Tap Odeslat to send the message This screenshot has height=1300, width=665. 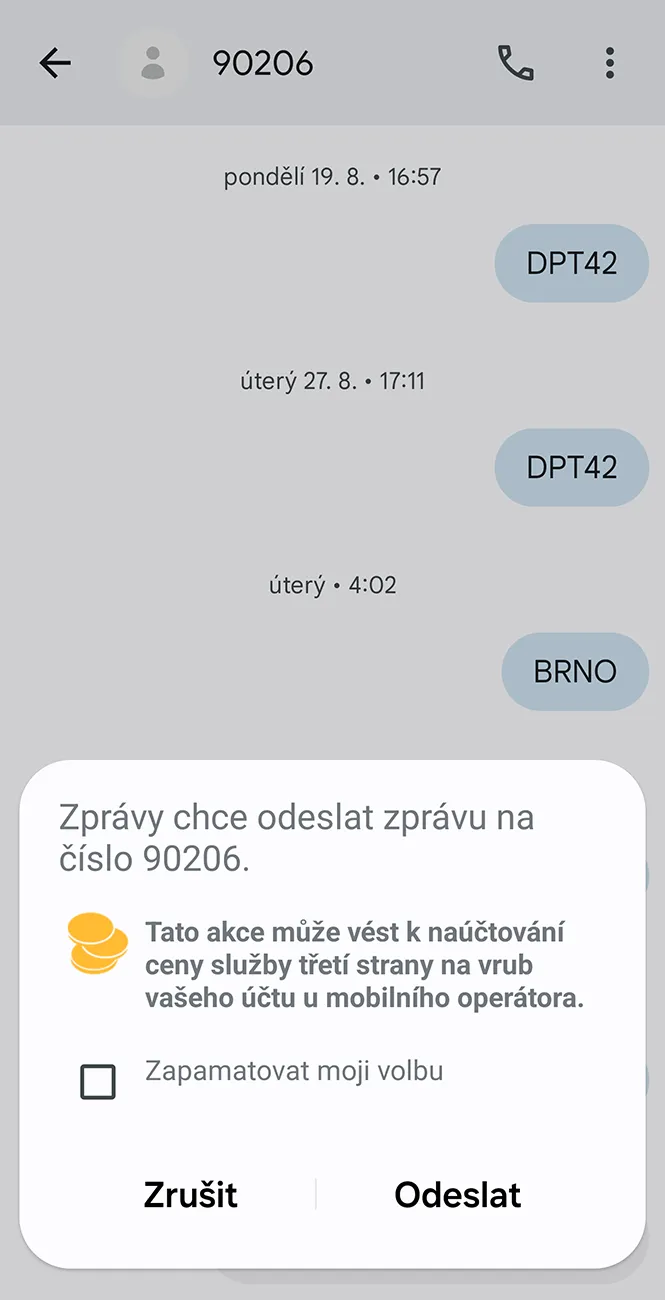pos(458,1194)
